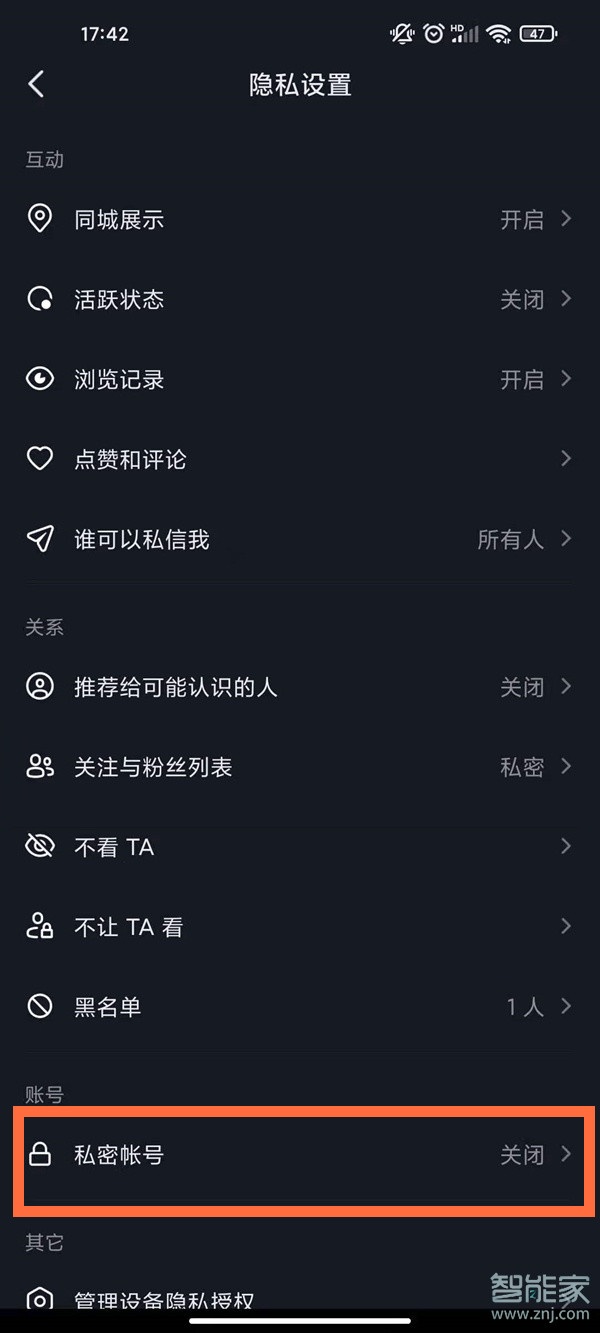View the 黑名单 blocked users
Screen dimensions: 600x1333
coord(300,1007)
